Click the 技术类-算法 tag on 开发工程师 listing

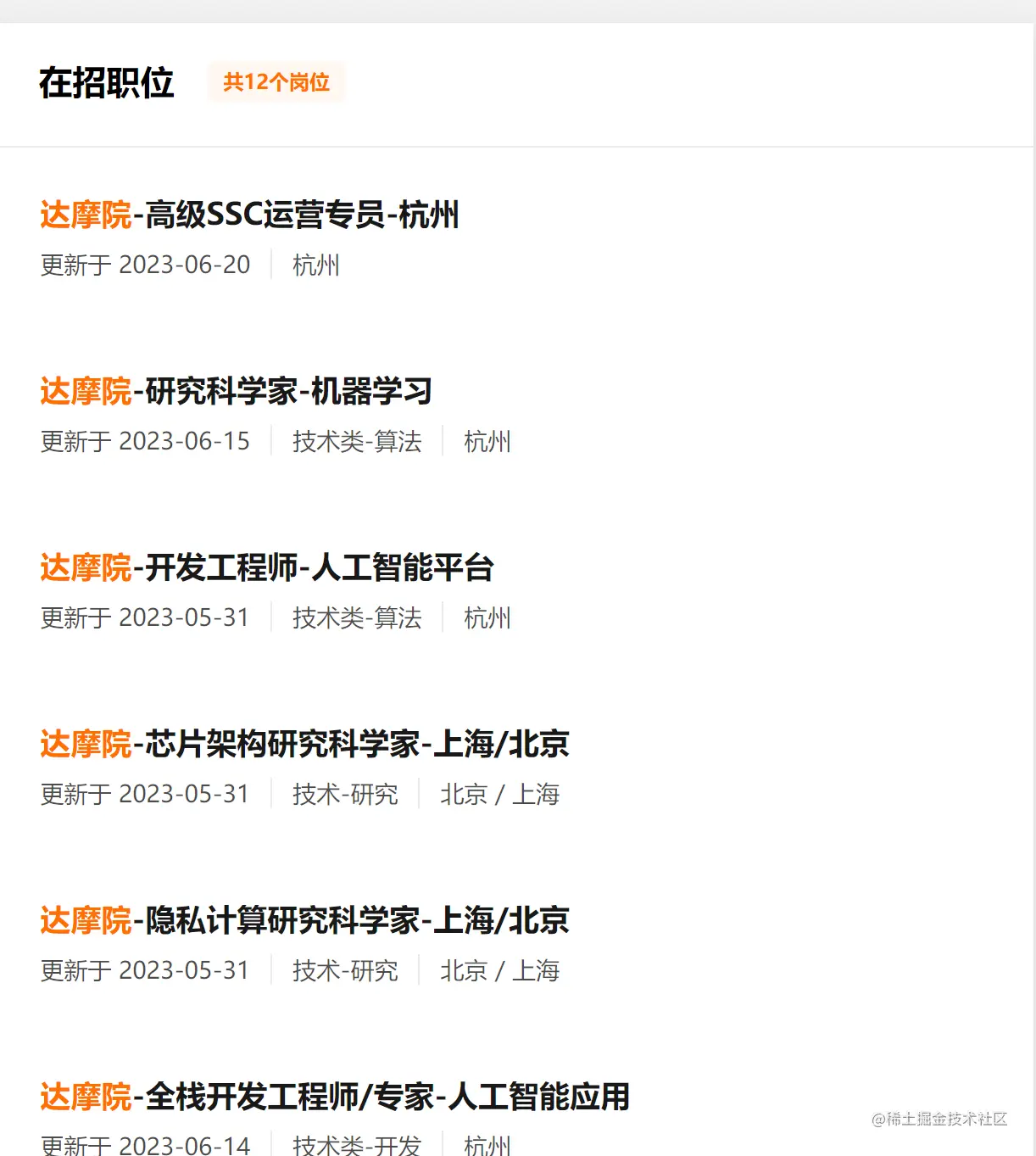click(357, 618)
